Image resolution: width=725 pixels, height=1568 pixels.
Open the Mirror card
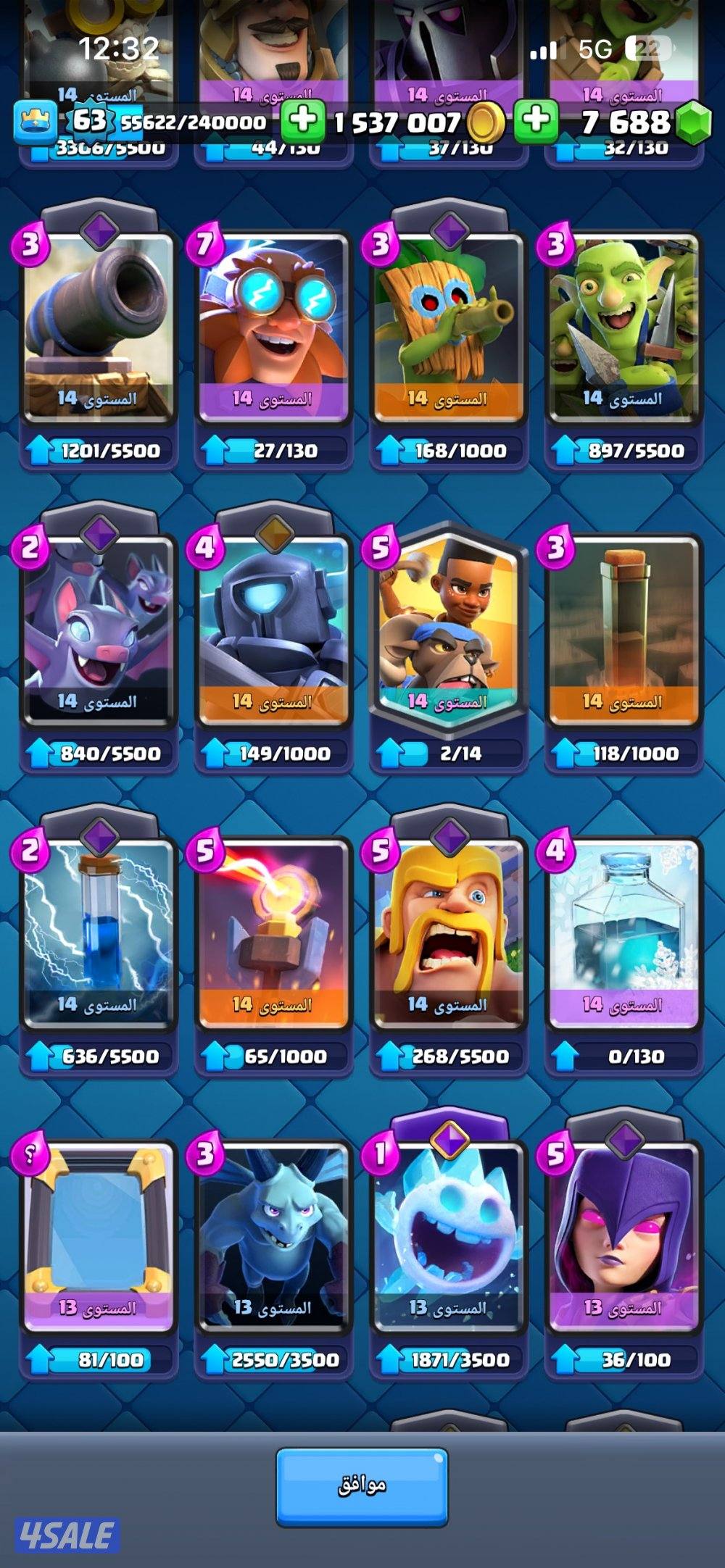click(98, 1236)
